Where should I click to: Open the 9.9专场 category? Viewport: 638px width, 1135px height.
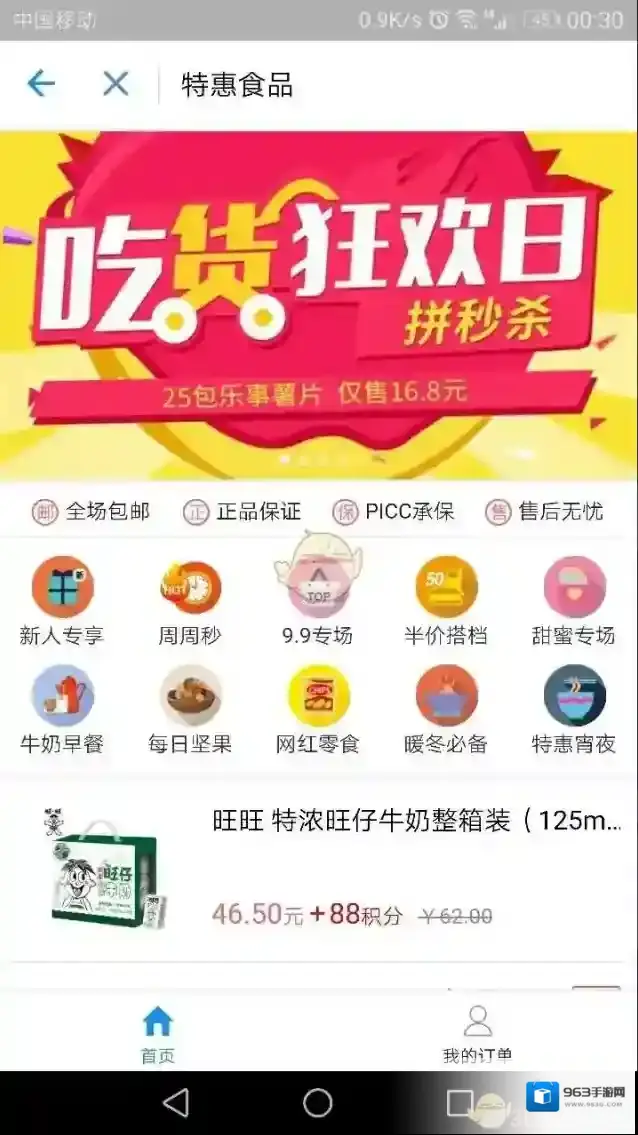[x=318, y=600]
